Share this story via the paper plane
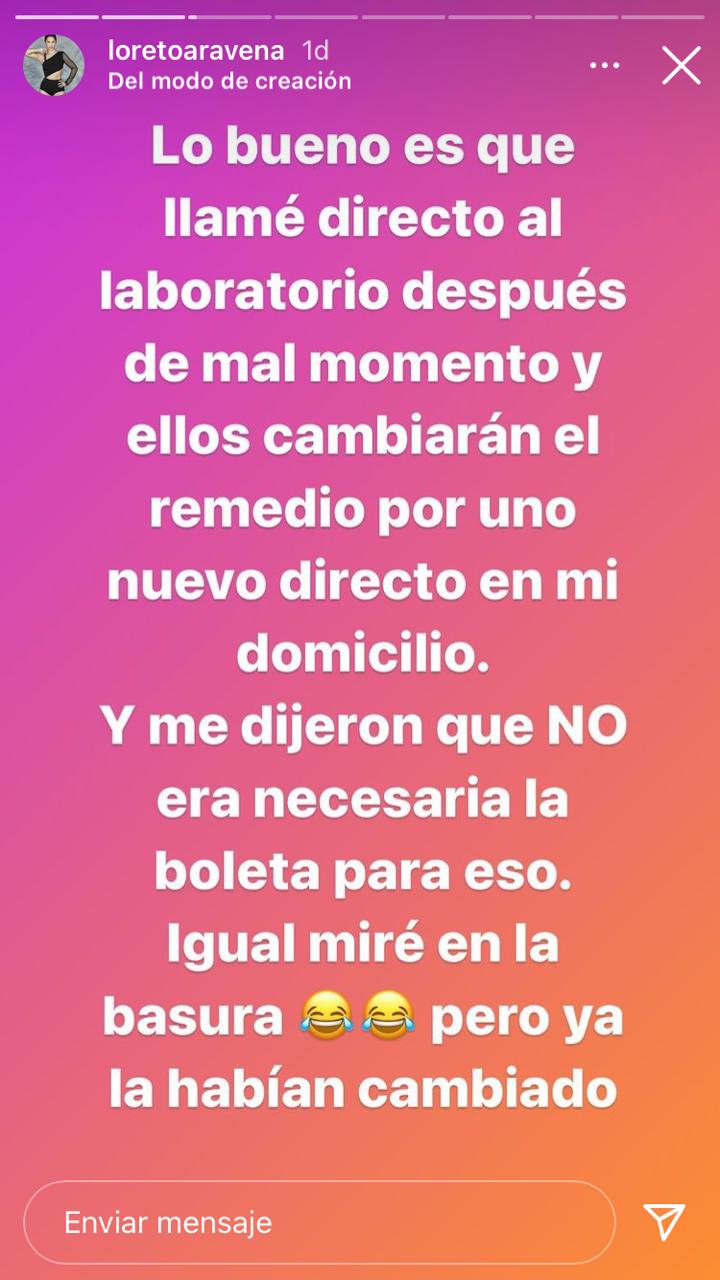Viewport: 720px width, 1280px height. pos(664,1222)
